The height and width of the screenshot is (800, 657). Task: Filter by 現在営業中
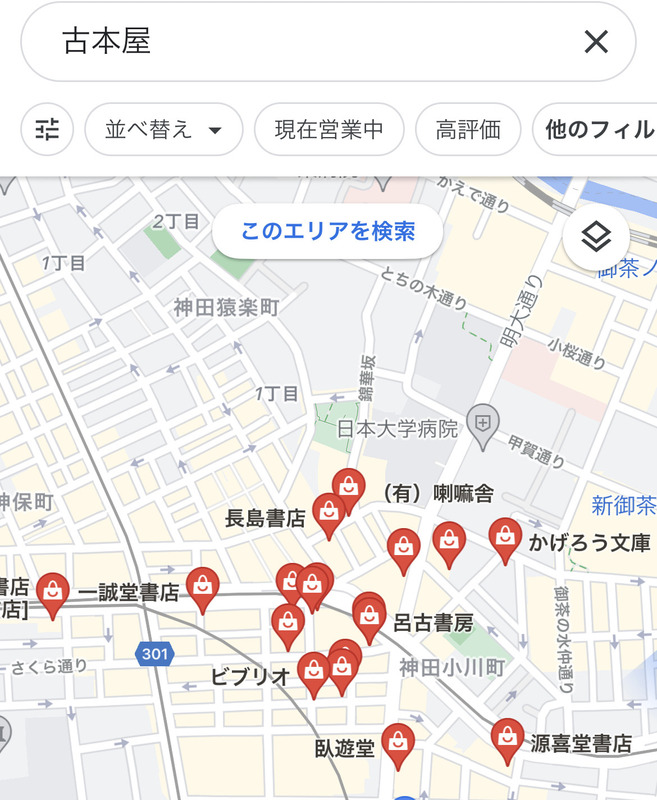tap(328, 130)
